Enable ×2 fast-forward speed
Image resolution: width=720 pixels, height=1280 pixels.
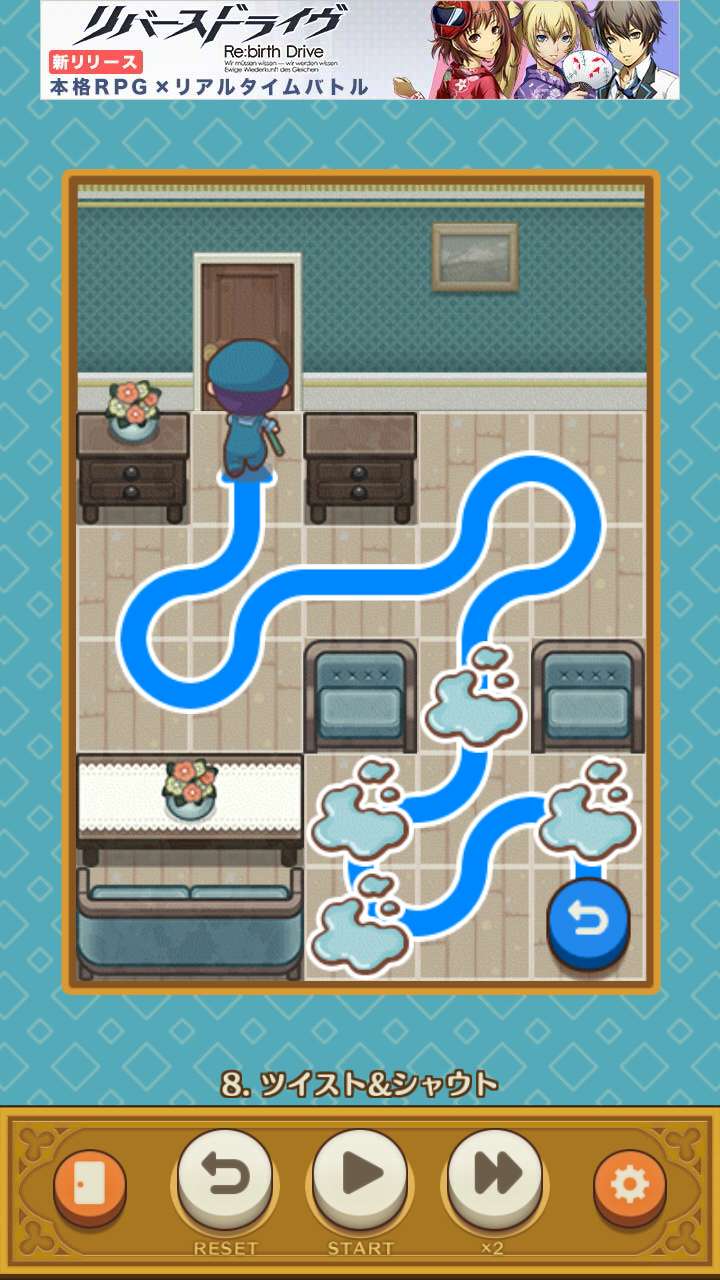click(494, 1176)
